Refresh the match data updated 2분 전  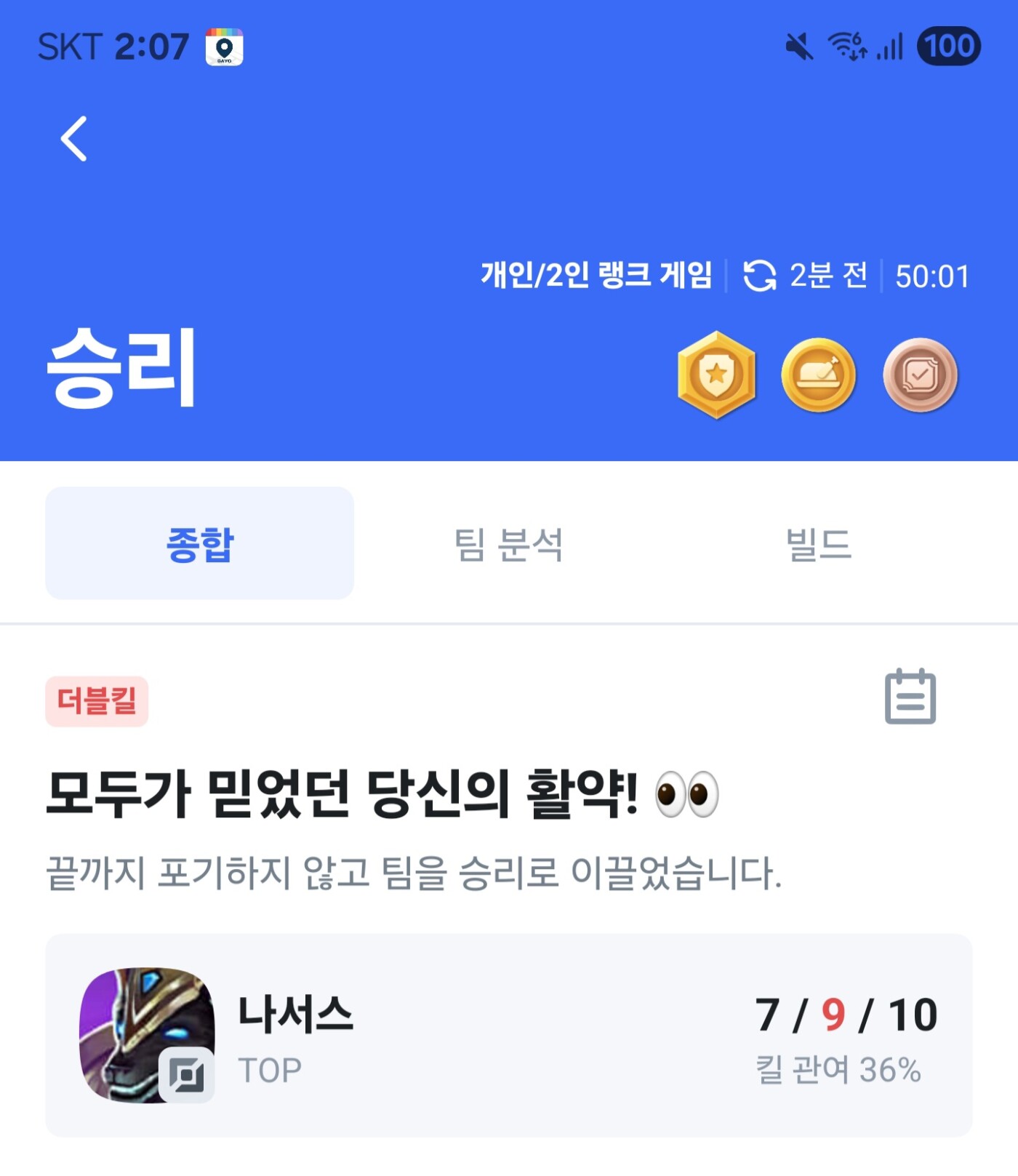760,276
